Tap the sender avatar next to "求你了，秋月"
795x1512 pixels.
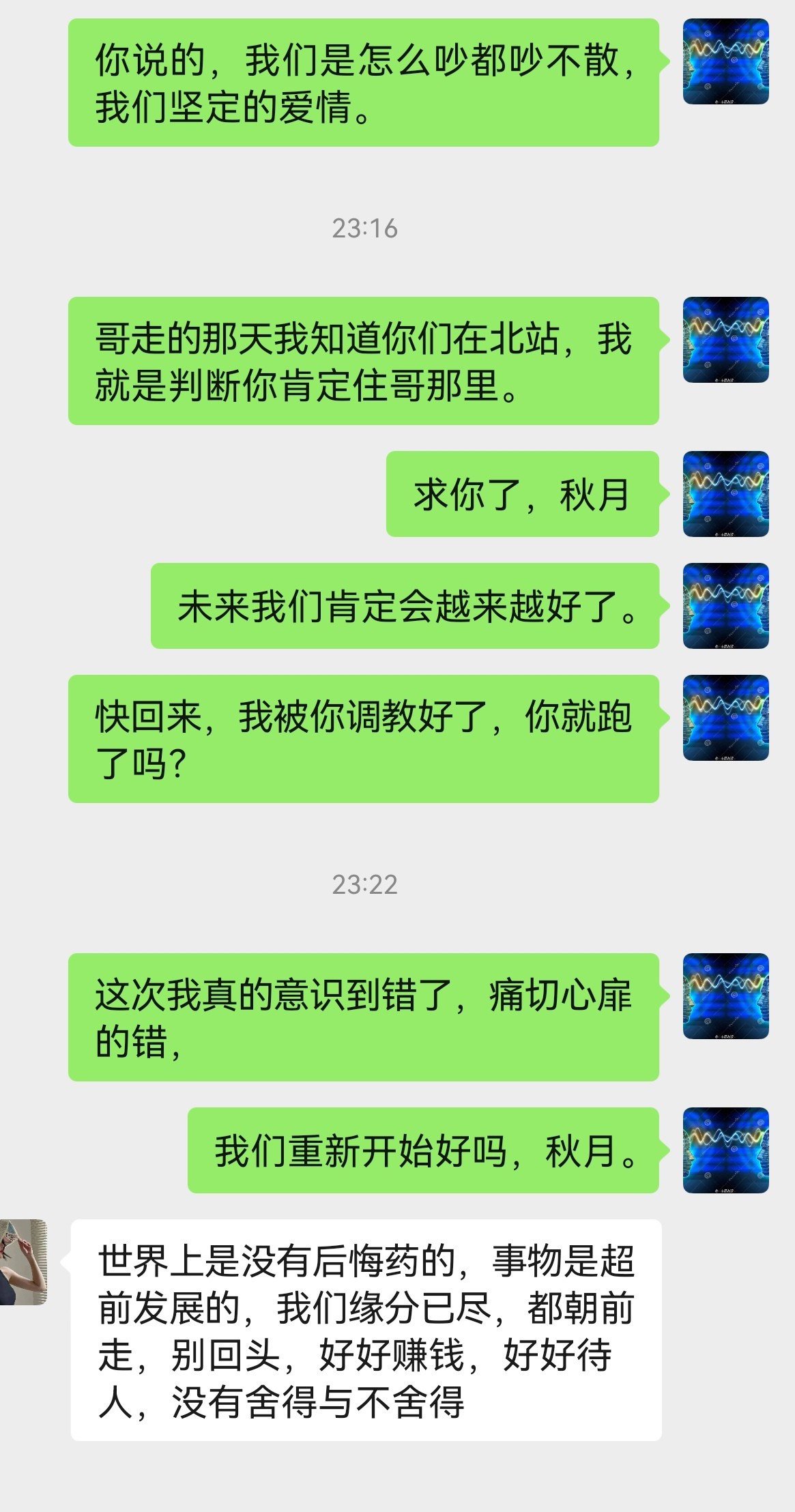click(x=726, y=494)
